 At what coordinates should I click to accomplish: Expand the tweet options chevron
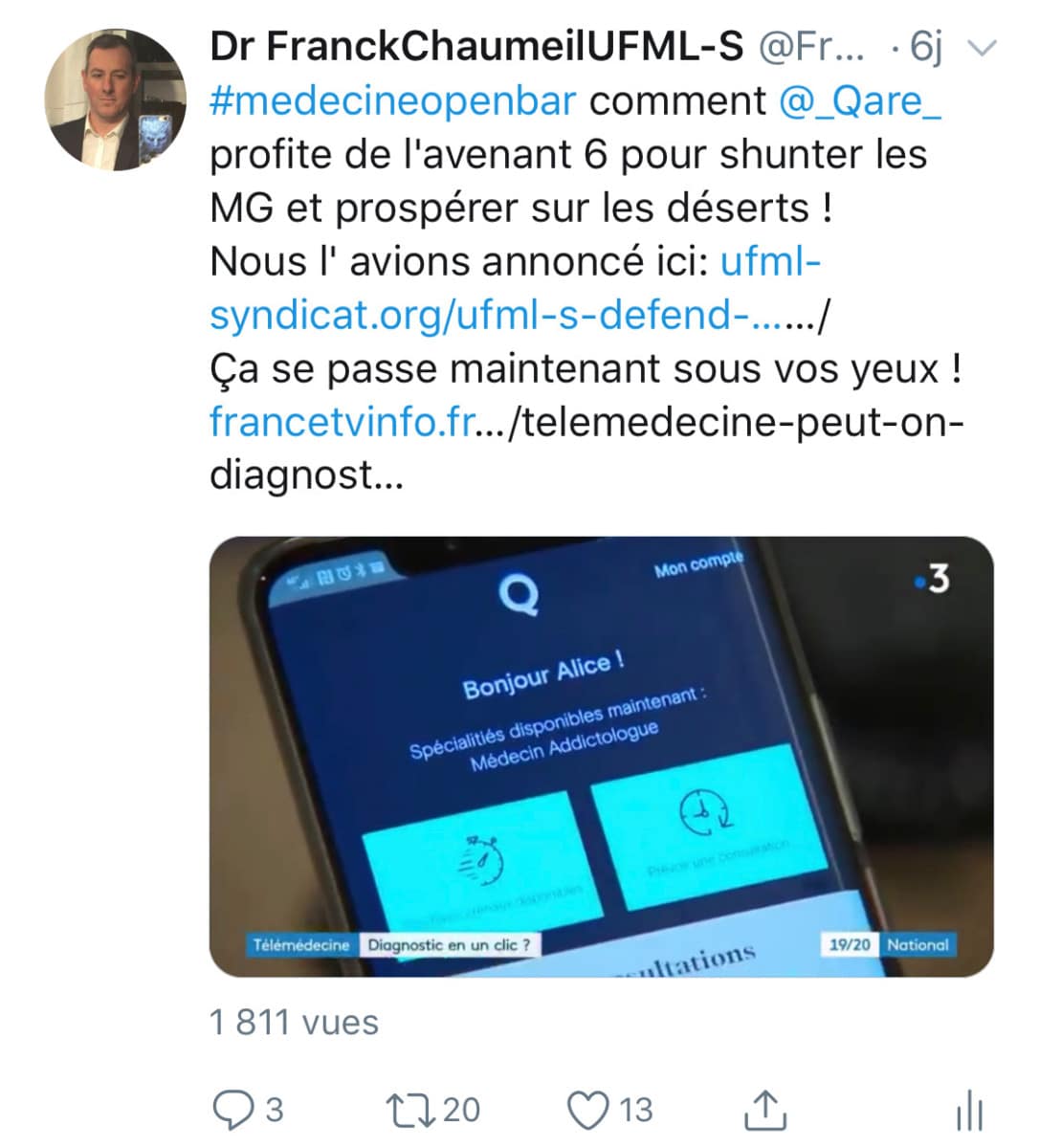coord(984,47)
